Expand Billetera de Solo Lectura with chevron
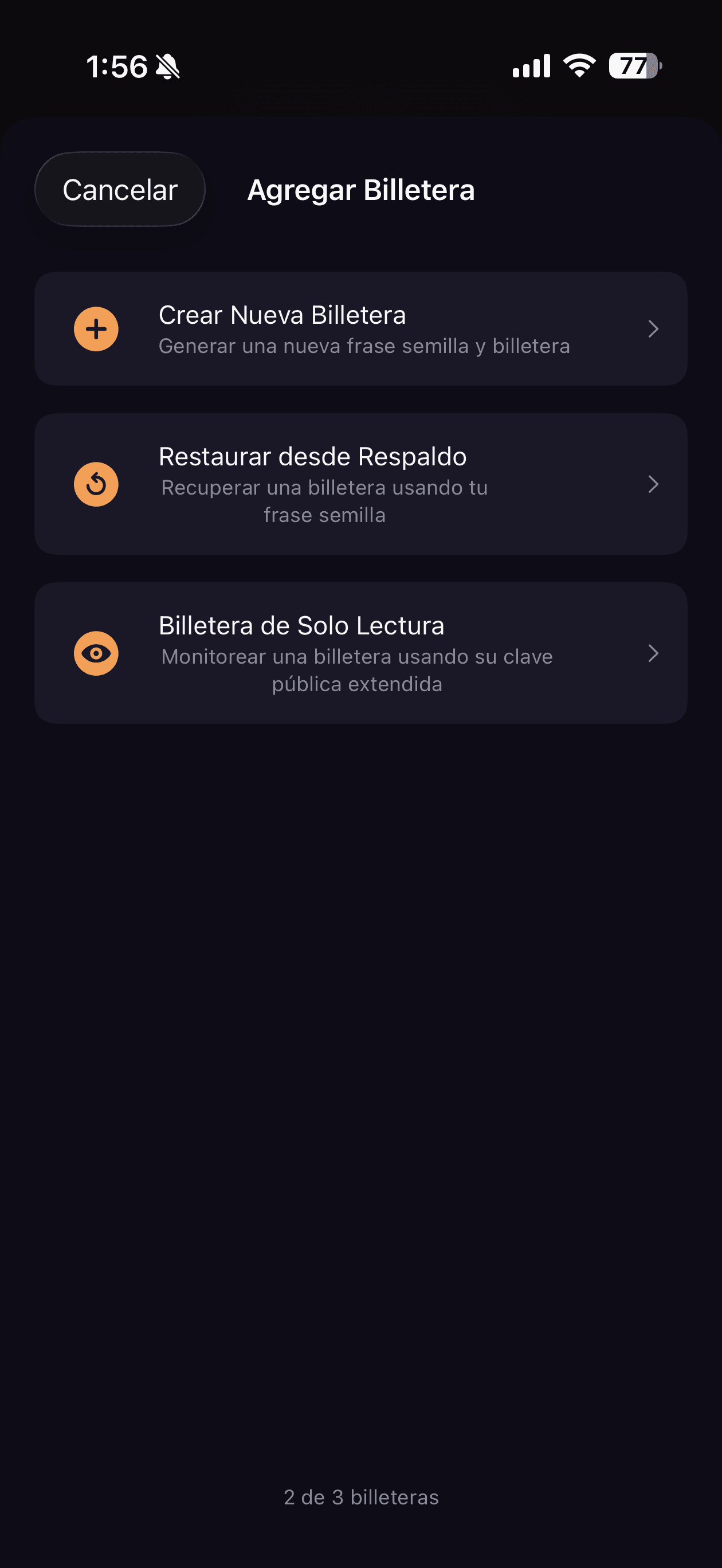The height and width of the screenshot is (1568, 722). (x=653, y=654)
